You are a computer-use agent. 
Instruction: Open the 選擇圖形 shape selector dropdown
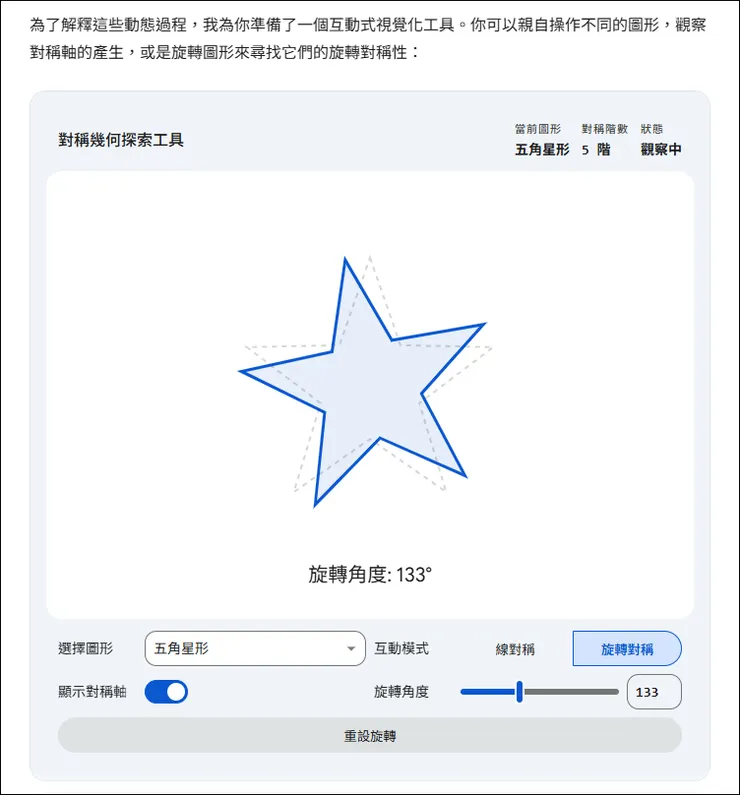tap(255, 648)
